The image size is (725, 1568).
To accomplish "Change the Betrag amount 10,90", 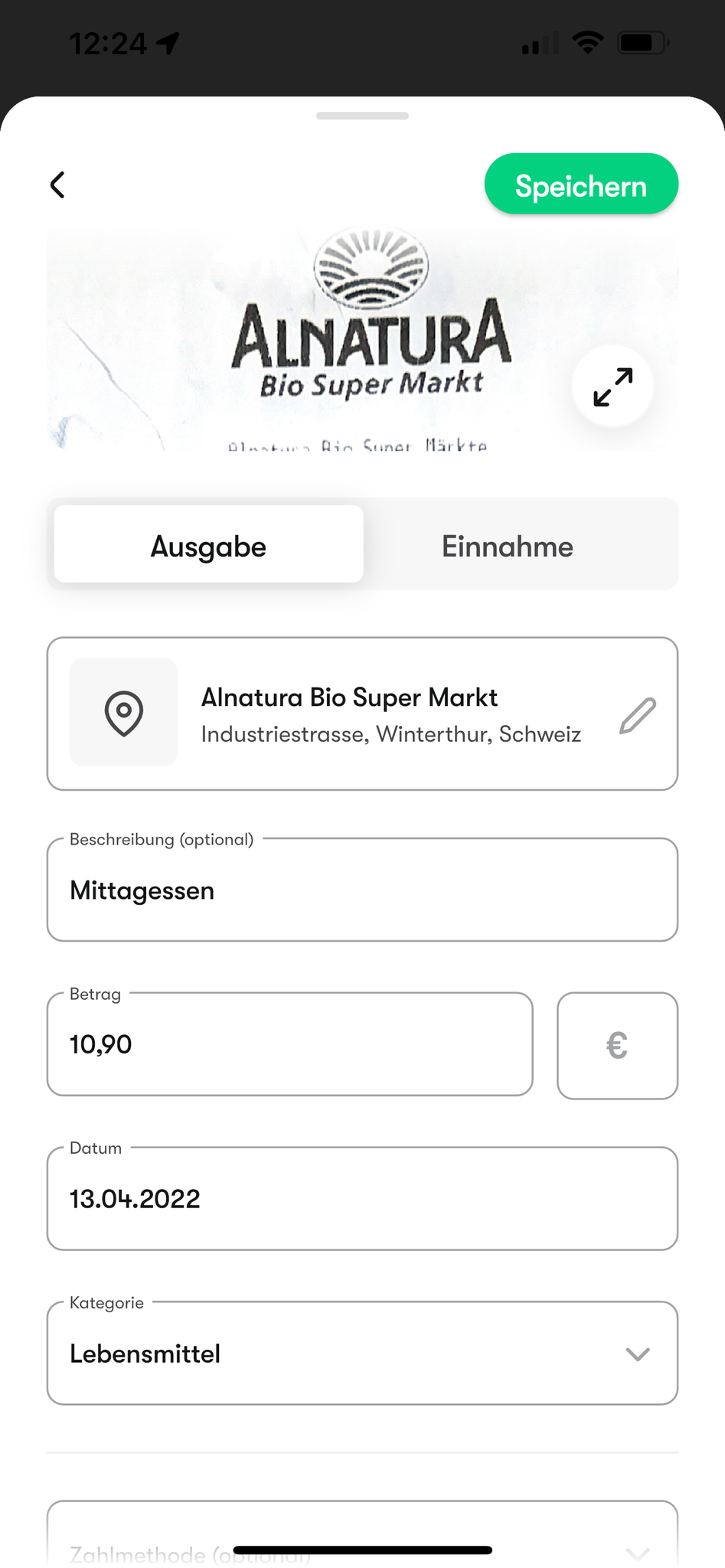I will click(289, 1044).
